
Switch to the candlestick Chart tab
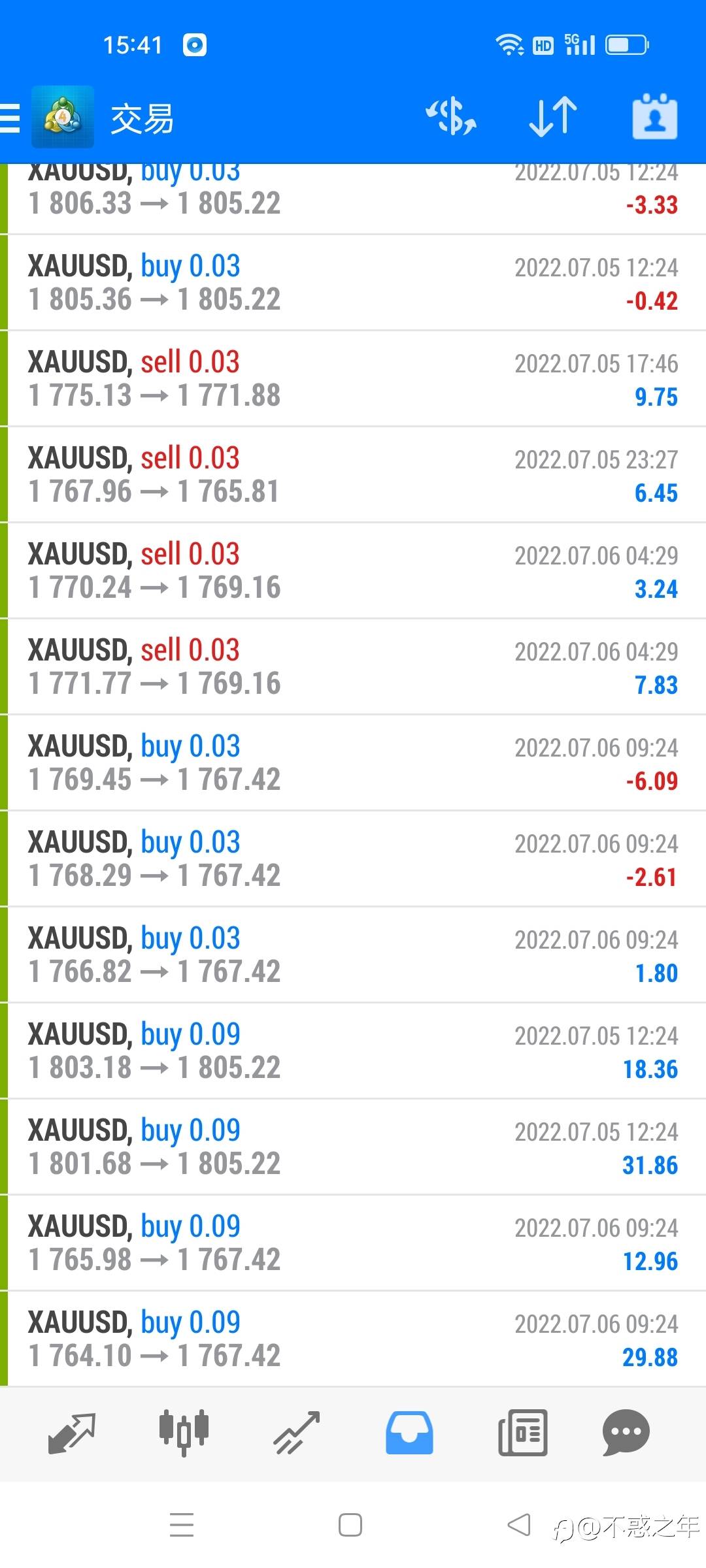(184, 1433)
